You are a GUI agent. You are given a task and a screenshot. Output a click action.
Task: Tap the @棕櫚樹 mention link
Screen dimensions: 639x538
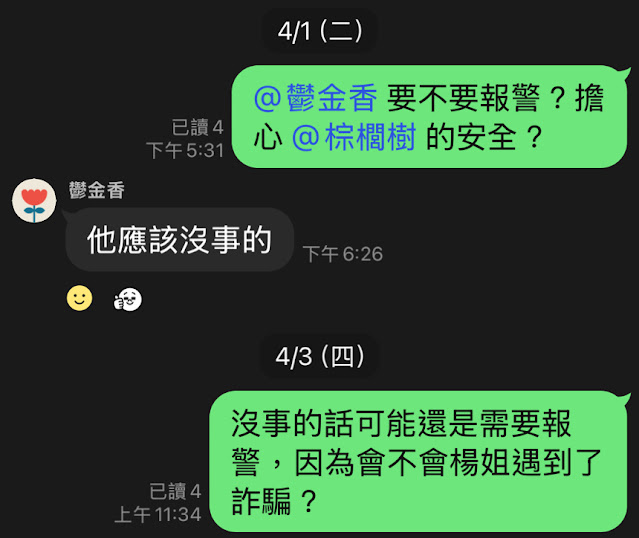point(354,136)
